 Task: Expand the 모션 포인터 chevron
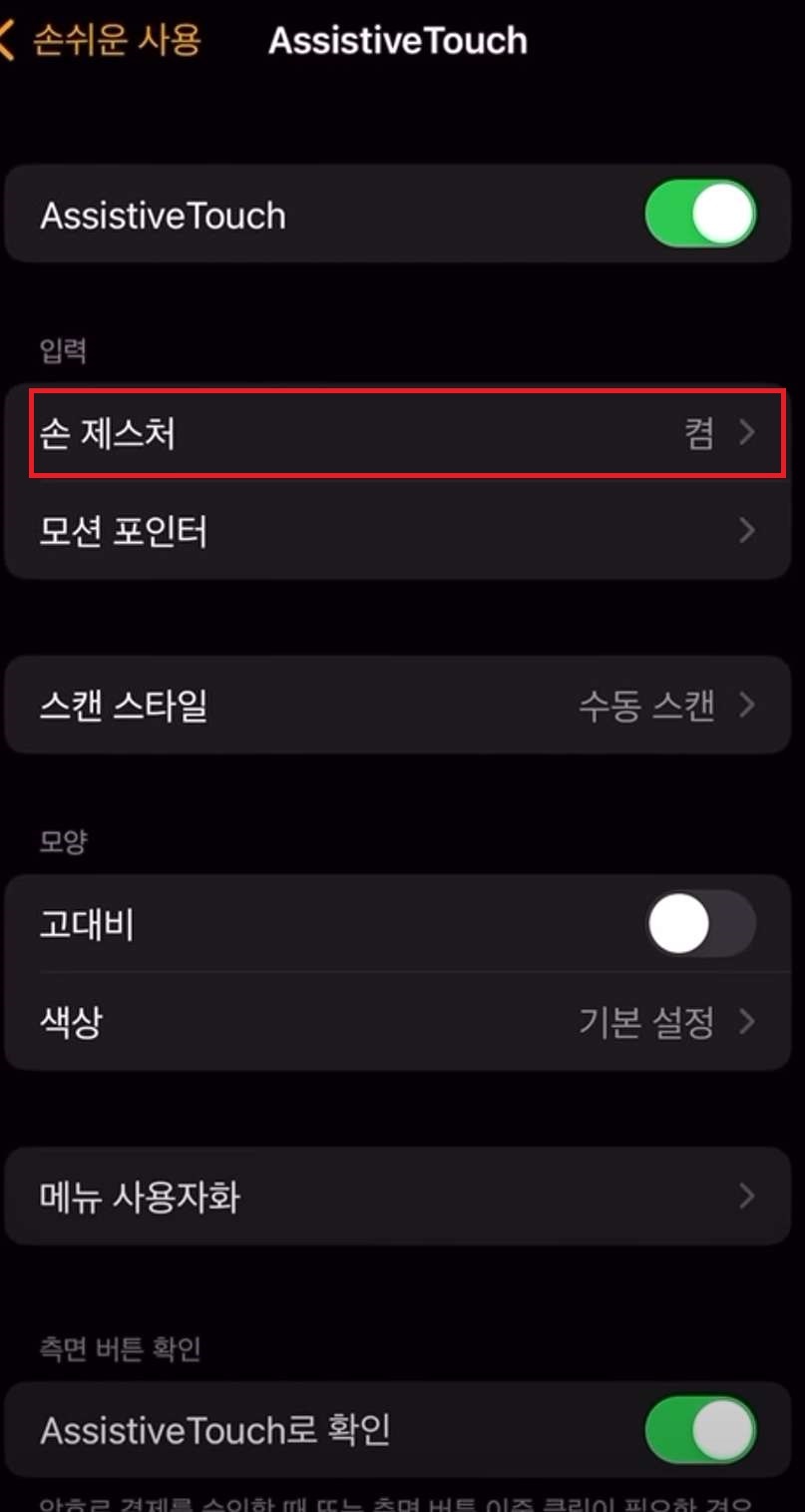point(746,531)
